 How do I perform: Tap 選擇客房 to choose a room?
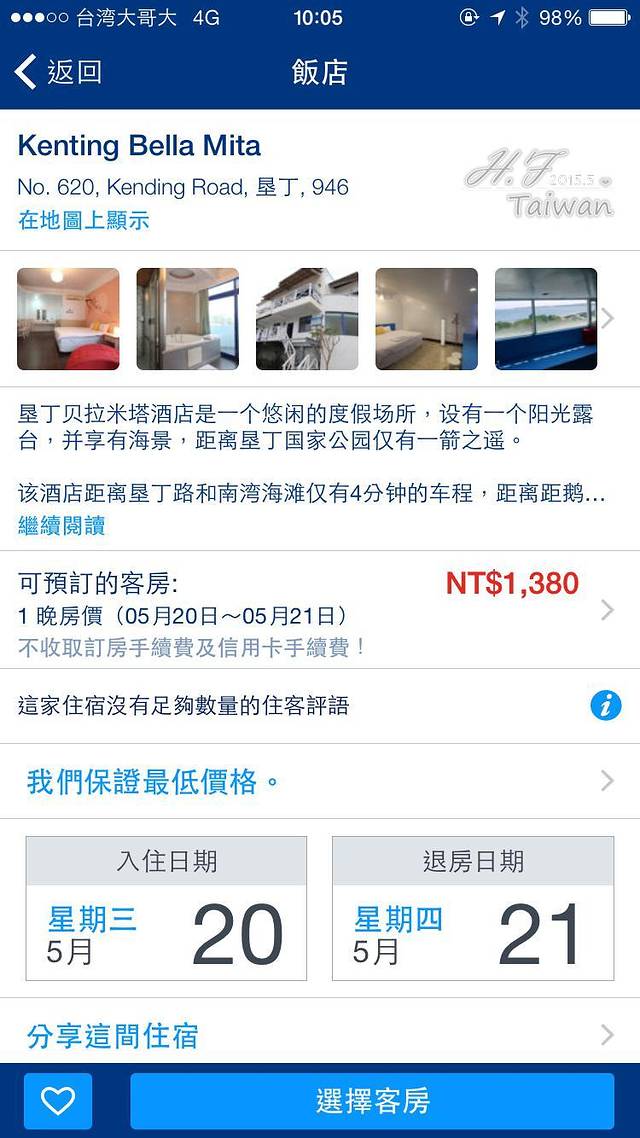372,1101
